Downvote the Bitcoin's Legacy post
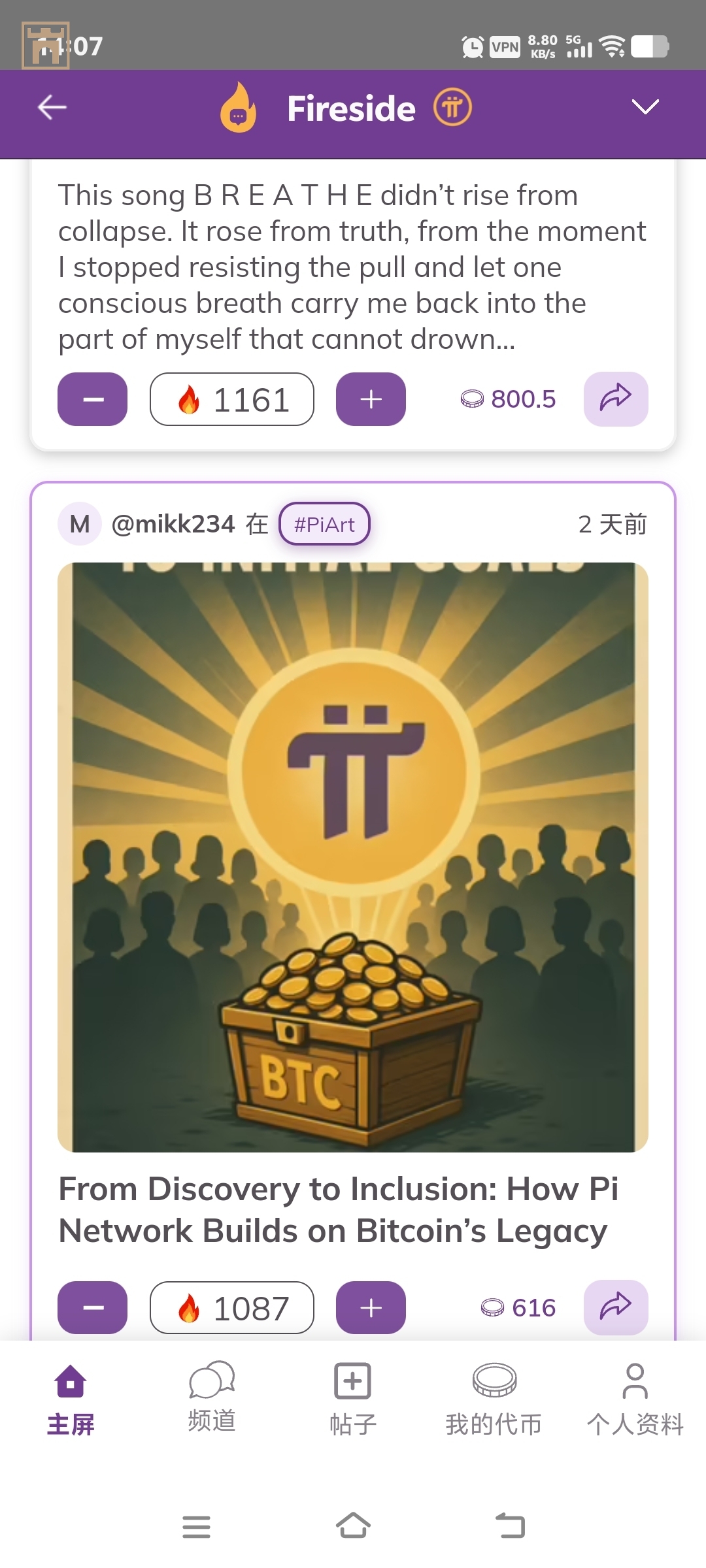This screenshot has width=706, height=1568. (93, 1307)
